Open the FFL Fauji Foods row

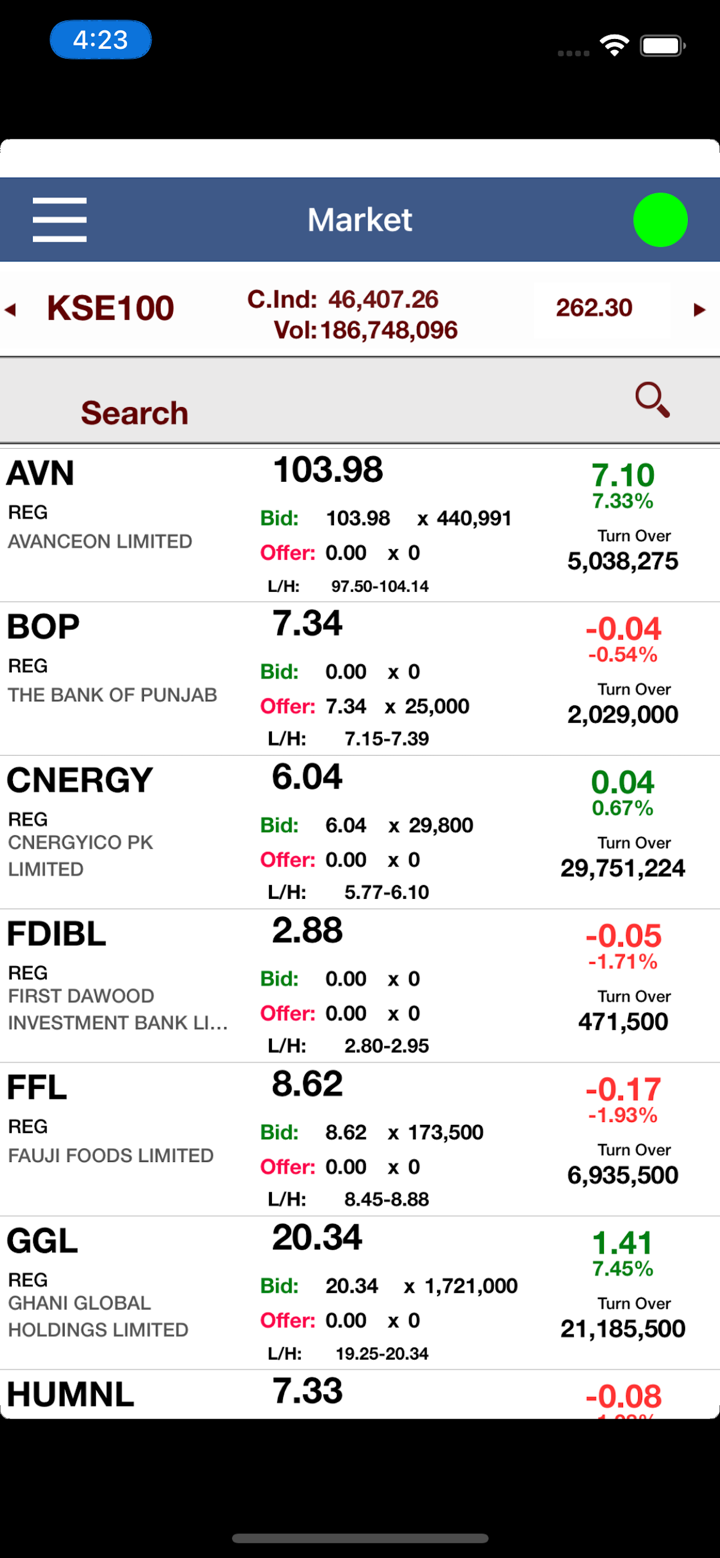(x=360, y=1139)
